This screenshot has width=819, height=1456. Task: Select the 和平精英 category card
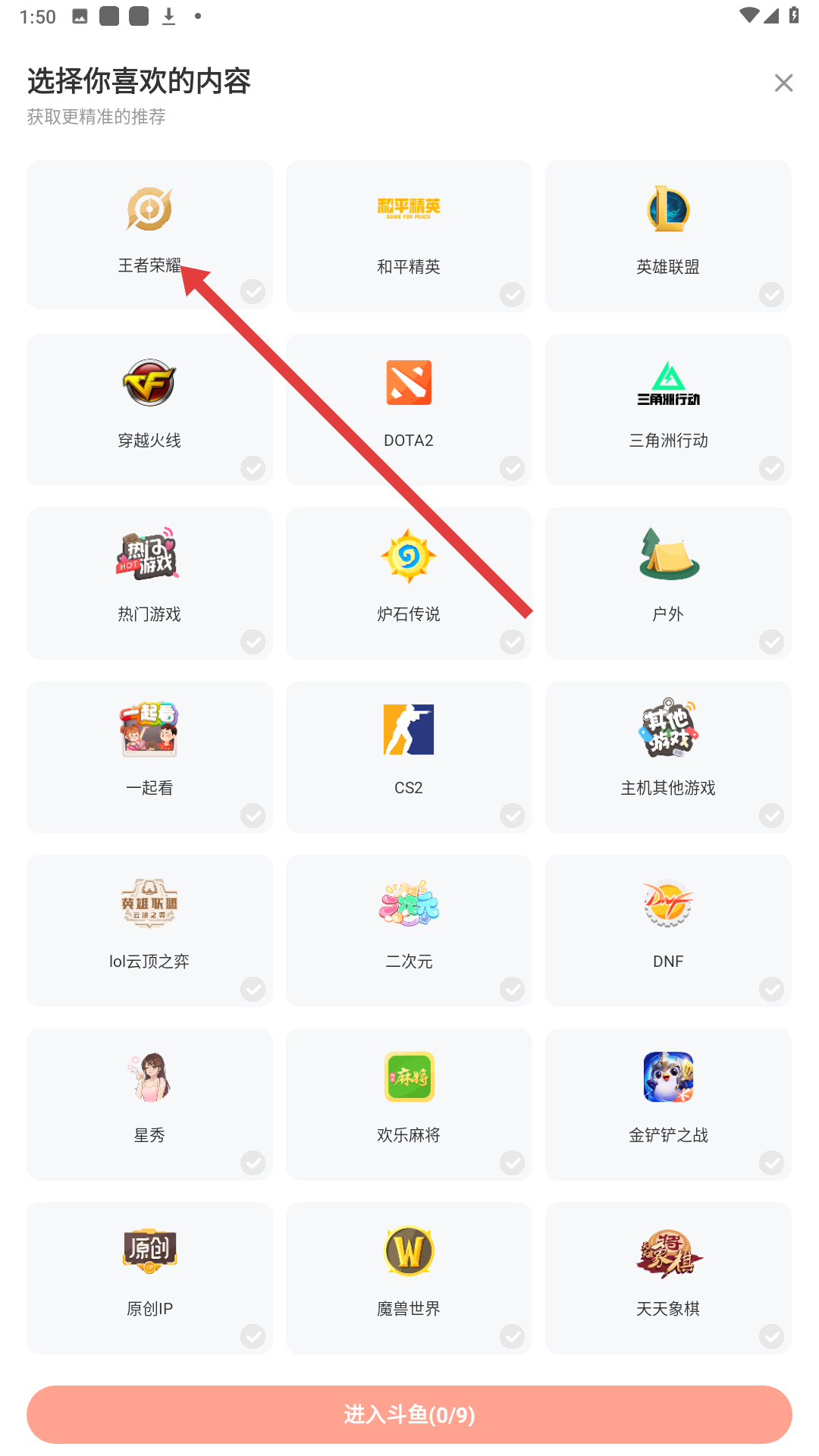(x=409, y=236)
